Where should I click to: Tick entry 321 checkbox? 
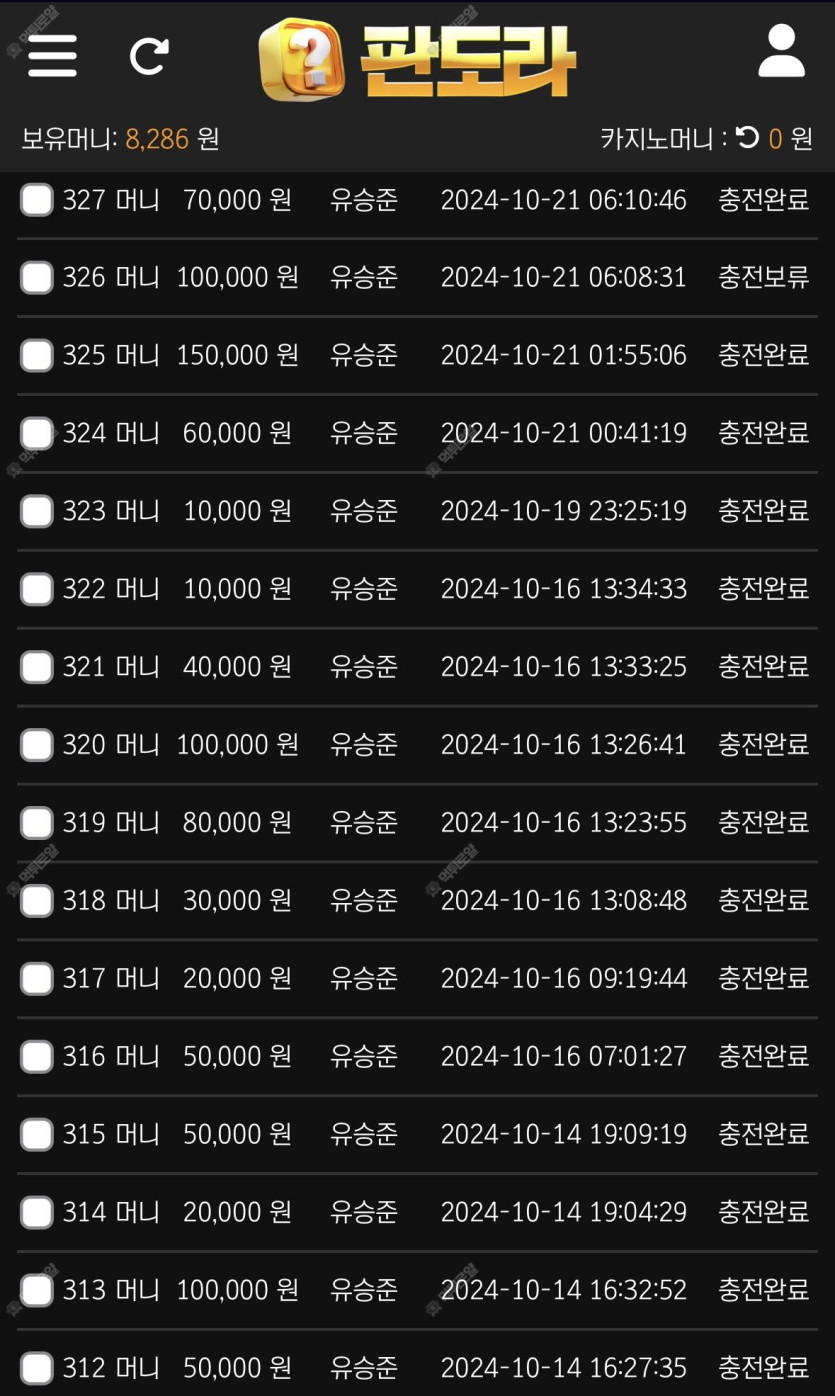[x=37, y=666]
